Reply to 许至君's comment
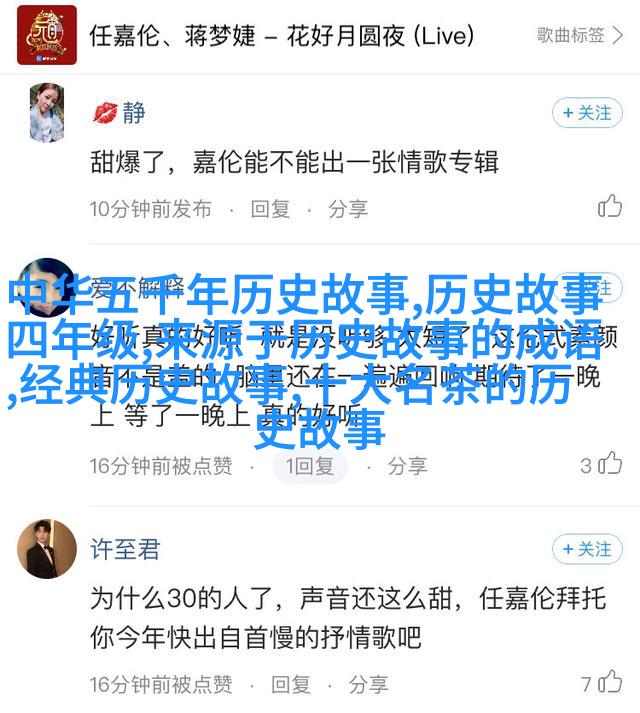Image resolution: width=640 pixels, height=713 pixels. tap(290, 685)
